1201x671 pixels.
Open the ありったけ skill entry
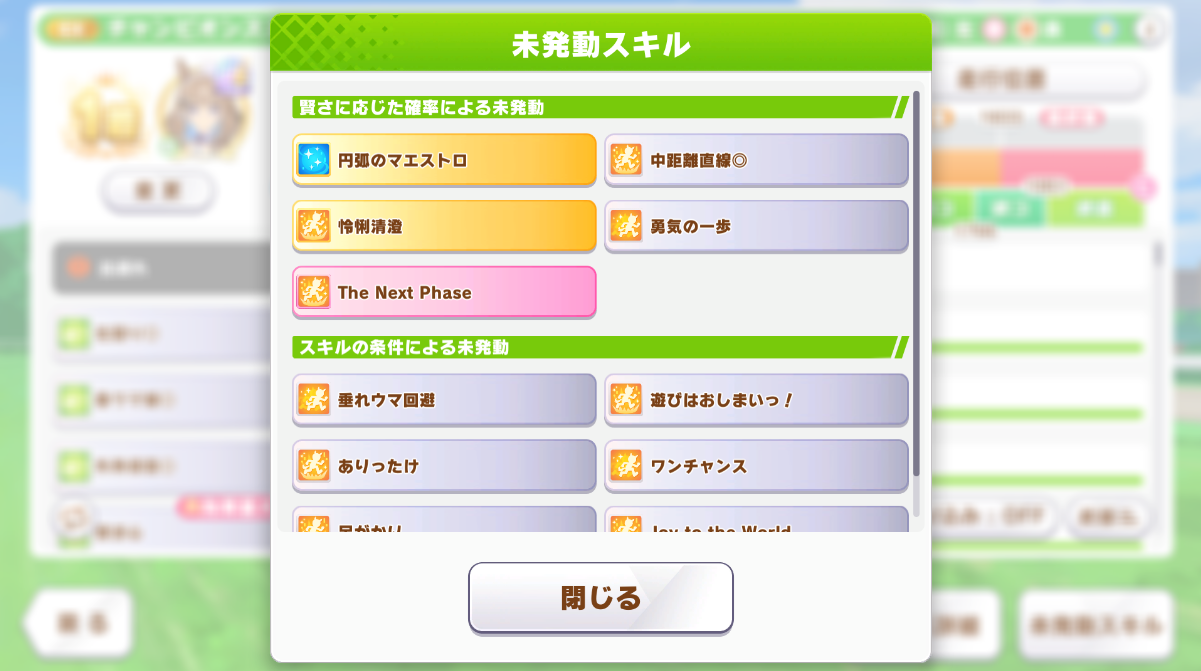[444, 466]
